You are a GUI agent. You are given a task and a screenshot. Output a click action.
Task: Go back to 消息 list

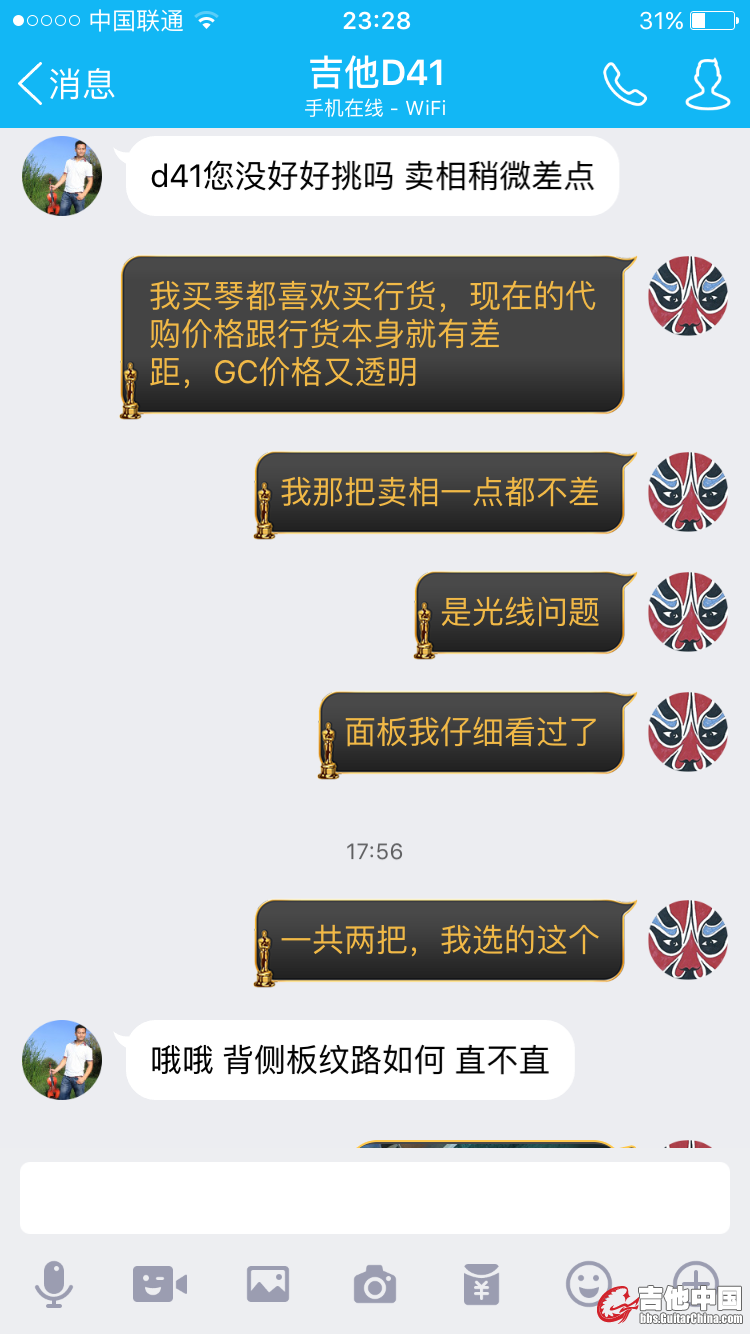click(x=66, y=84)
